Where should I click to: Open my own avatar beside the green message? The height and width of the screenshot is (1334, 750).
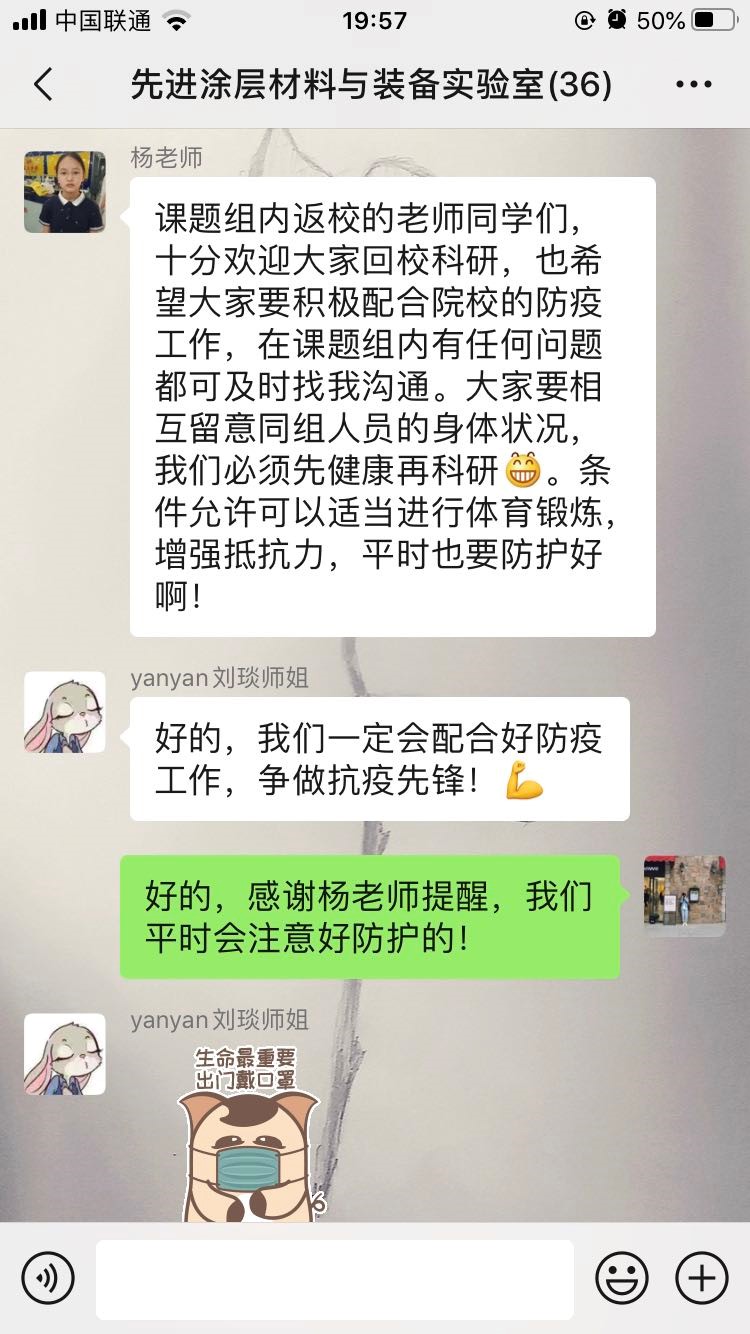pos(684,896)
